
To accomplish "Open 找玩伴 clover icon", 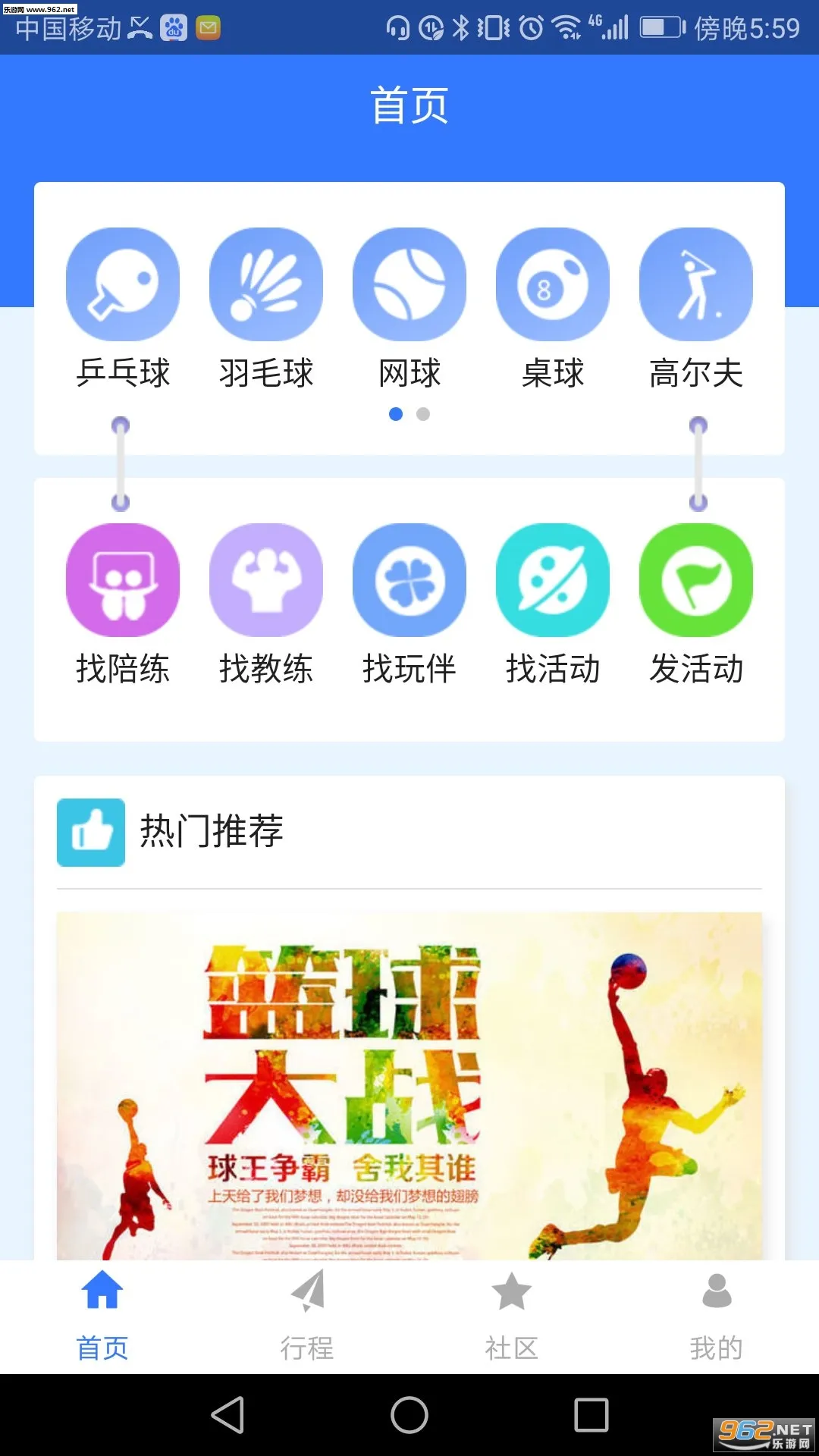I will pos(409,580).
